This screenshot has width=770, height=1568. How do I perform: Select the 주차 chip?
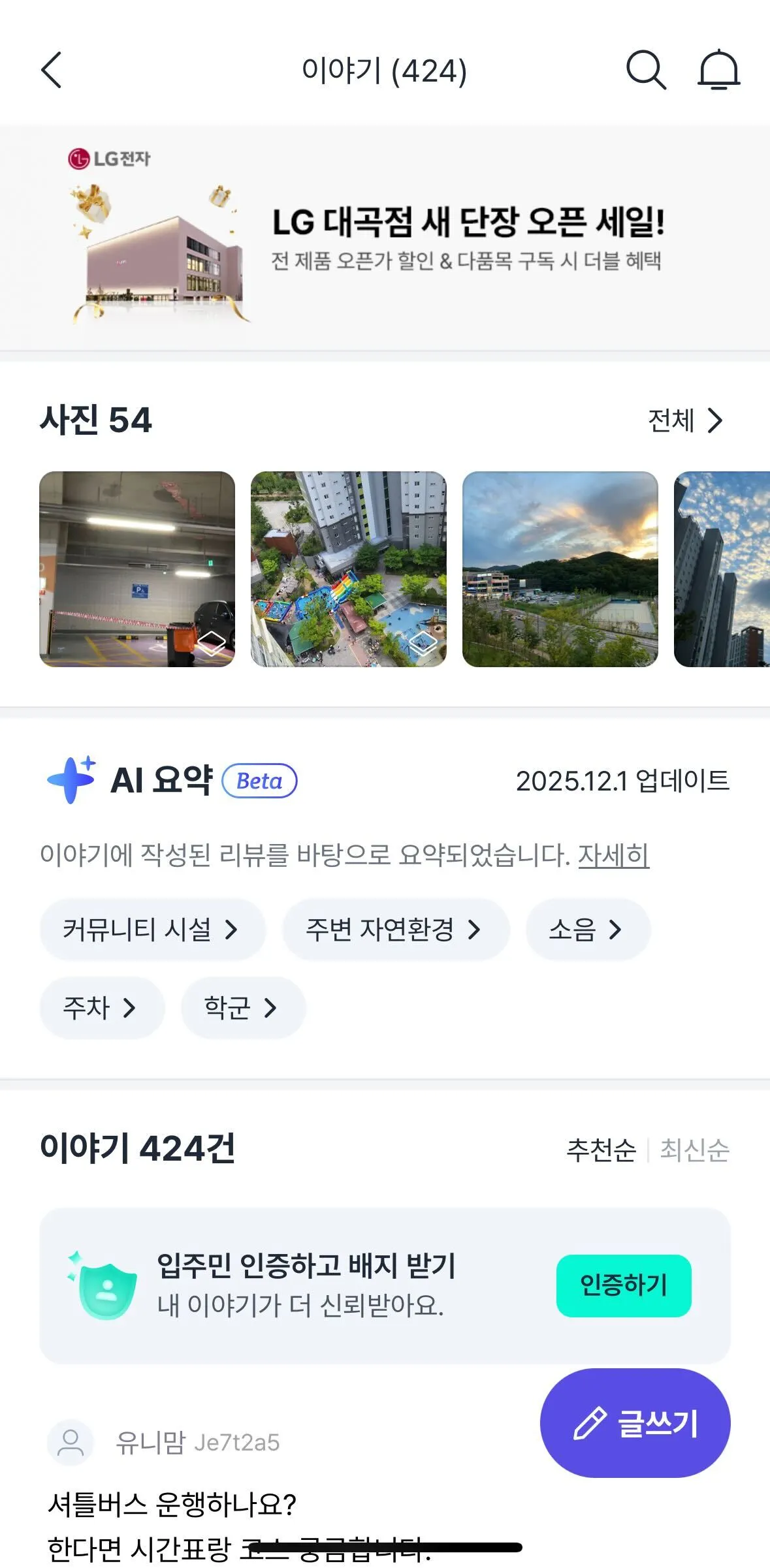click(x=101, y=1007)
